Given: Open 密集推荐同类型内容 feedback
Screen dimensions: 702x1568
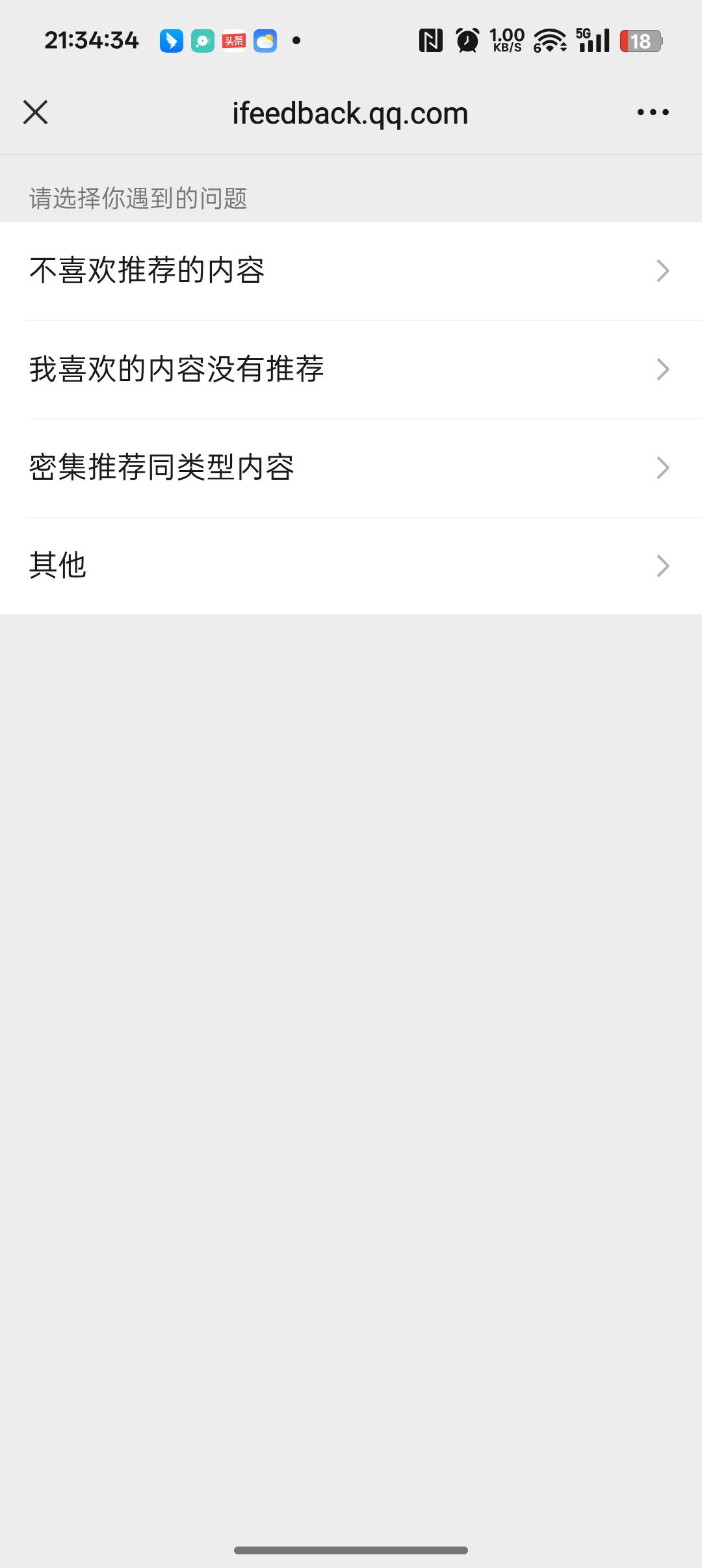Looking at the screenshot, I should pos(351,468).
